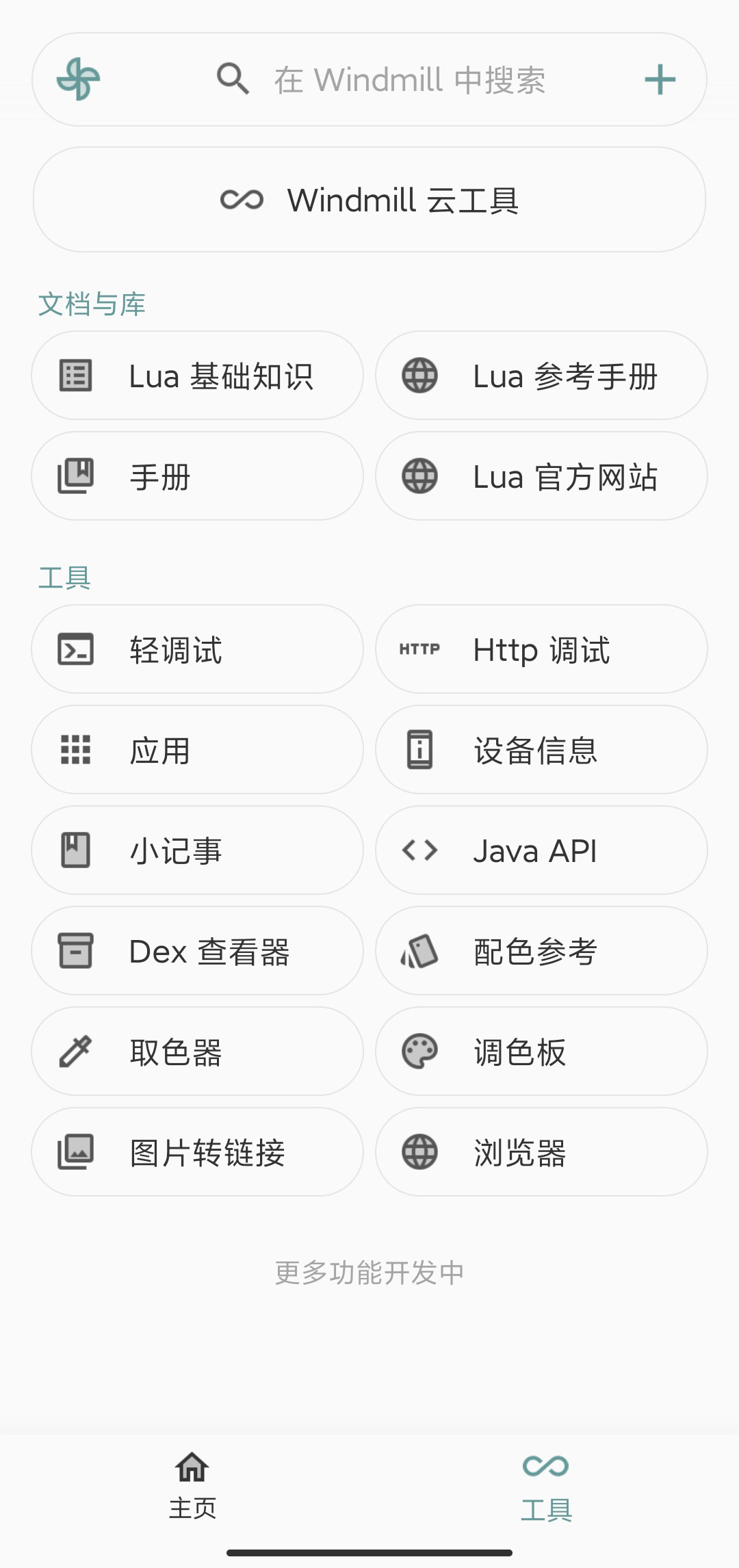This screenshot has width=739, height=1568.
Task: Launch 轻调试 tool
Action: pyautogui.click(x=197, y=649)
